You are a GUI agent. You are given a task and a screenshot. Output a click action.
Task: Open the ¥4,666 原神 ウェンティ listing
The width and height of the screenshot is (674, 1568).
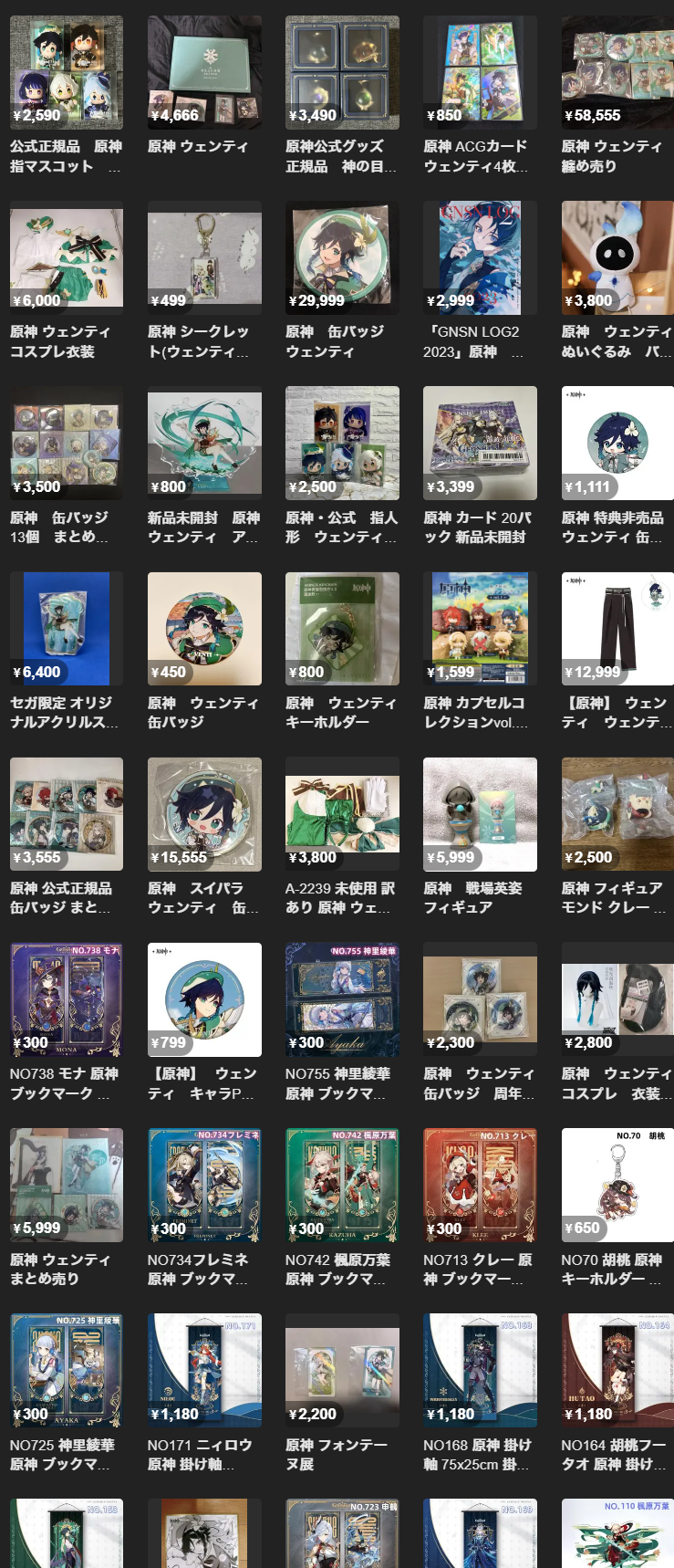coord(204,72)
